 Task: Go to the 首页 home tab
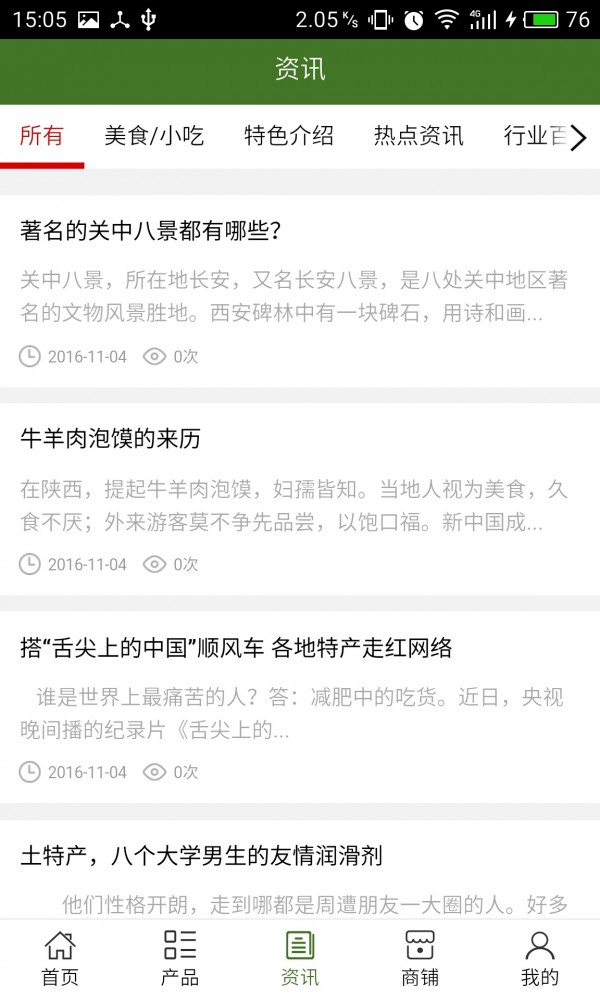(x=60, y=959)
